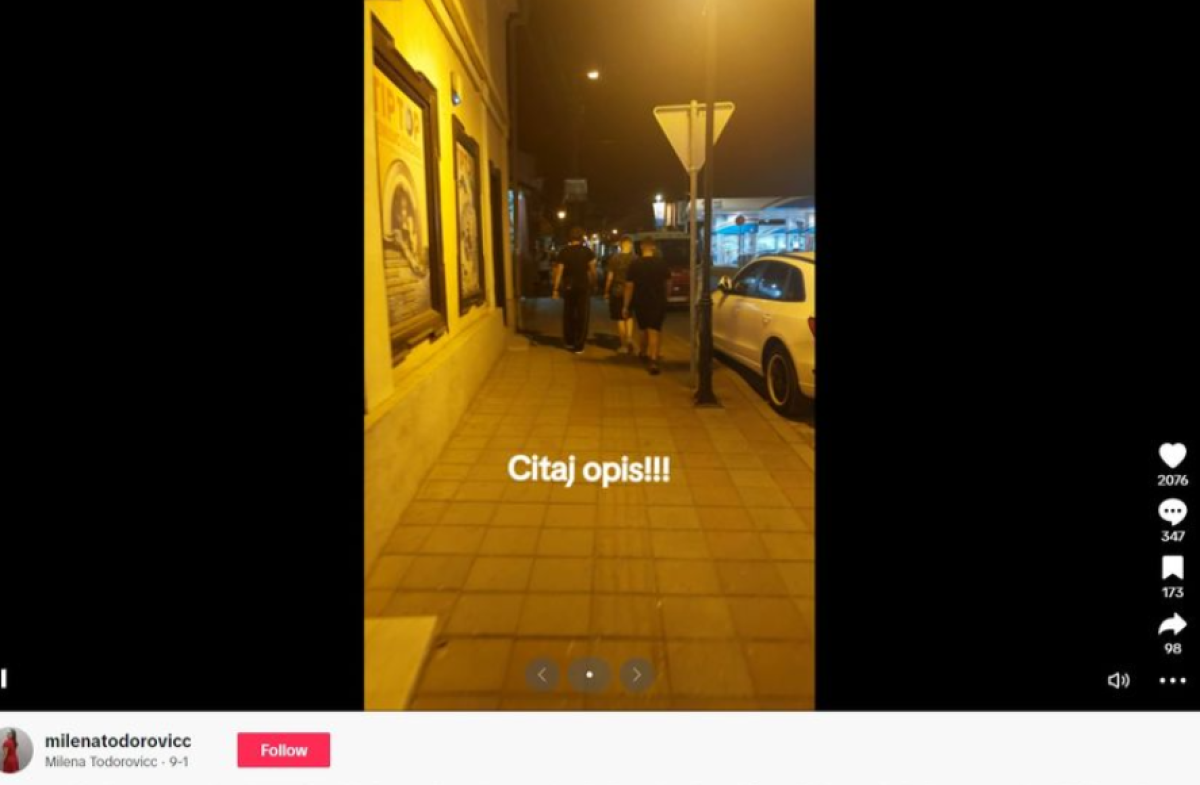The height and width of the screenshot is (785, 1200).
Task: Go to the previous slide arrow
Action: pyautogui.click(x=542, y=675)
